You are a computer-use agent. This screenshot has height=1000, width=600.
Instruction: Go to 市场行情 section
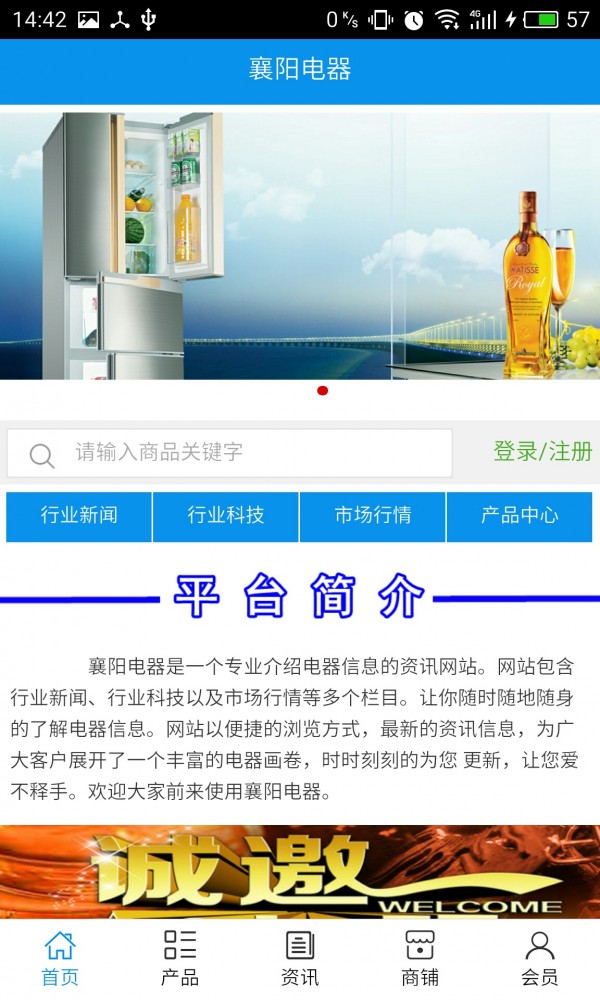pos(373,516)
